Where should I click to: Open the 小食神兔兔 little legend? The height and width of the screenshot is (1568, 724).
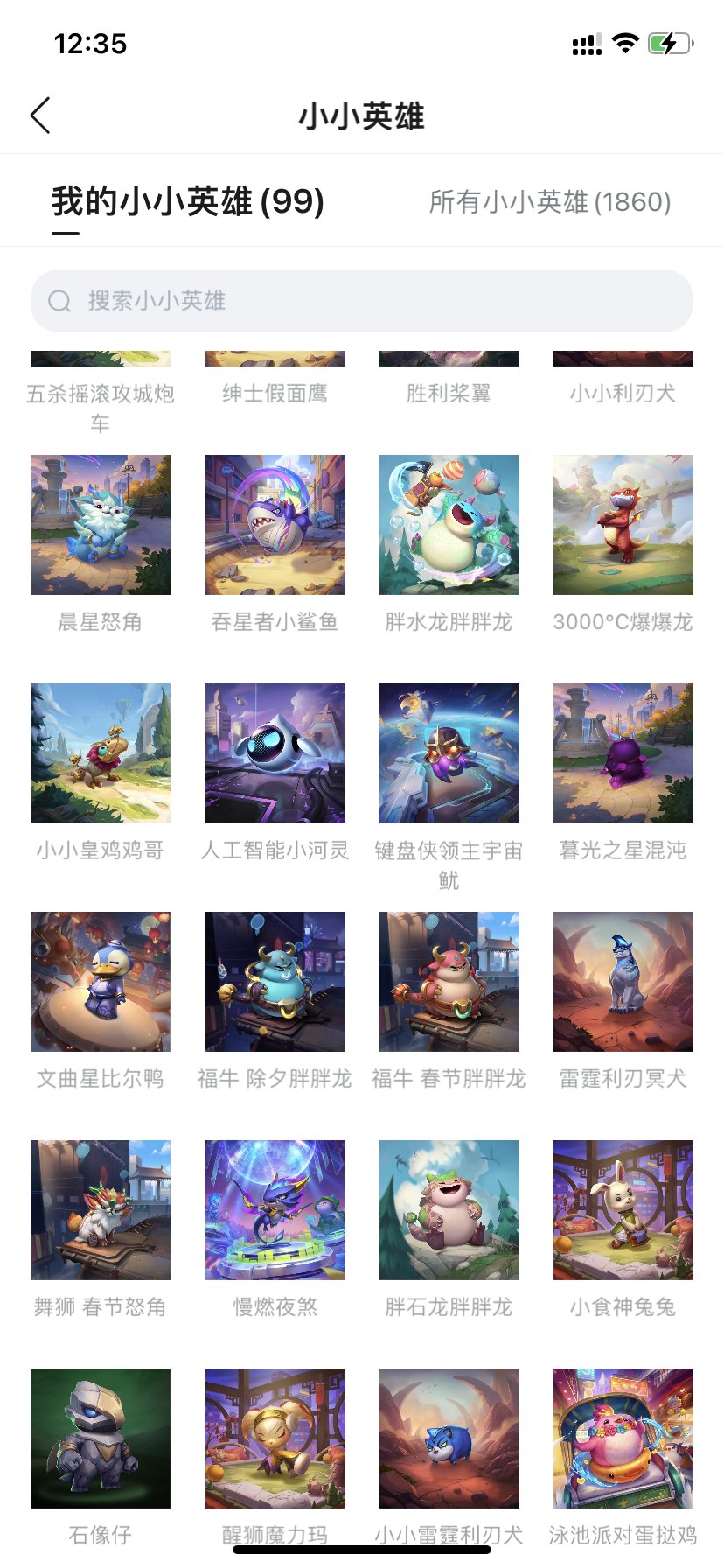tap(623, 1209)
